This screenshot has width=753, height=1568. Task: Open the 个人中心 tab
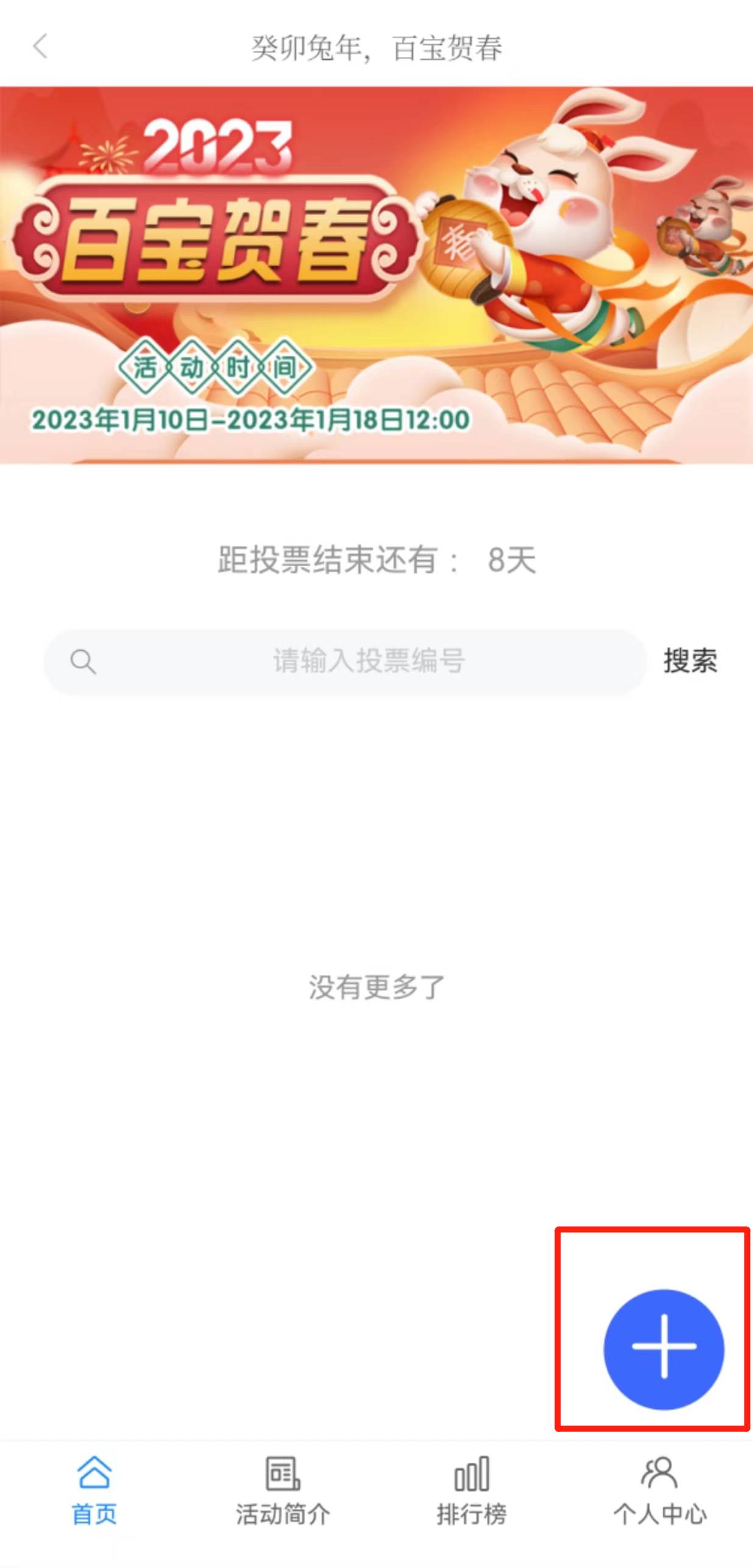click(x=660, y=1491)
